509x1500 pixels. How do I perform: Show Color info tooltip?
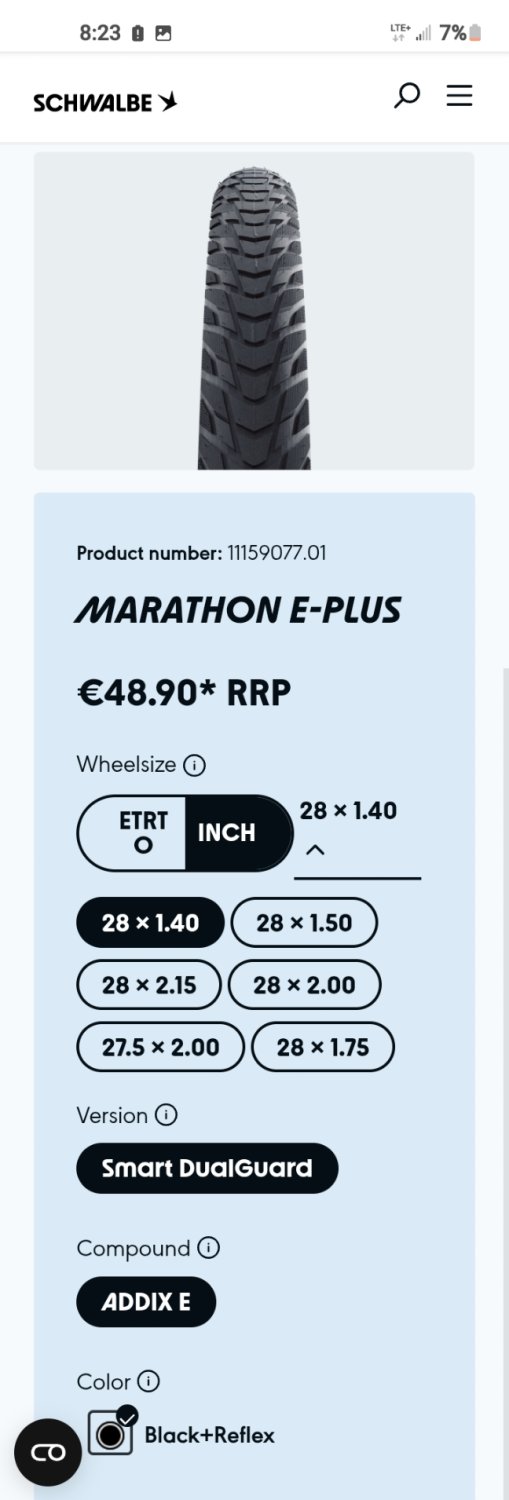[148, 1382]
